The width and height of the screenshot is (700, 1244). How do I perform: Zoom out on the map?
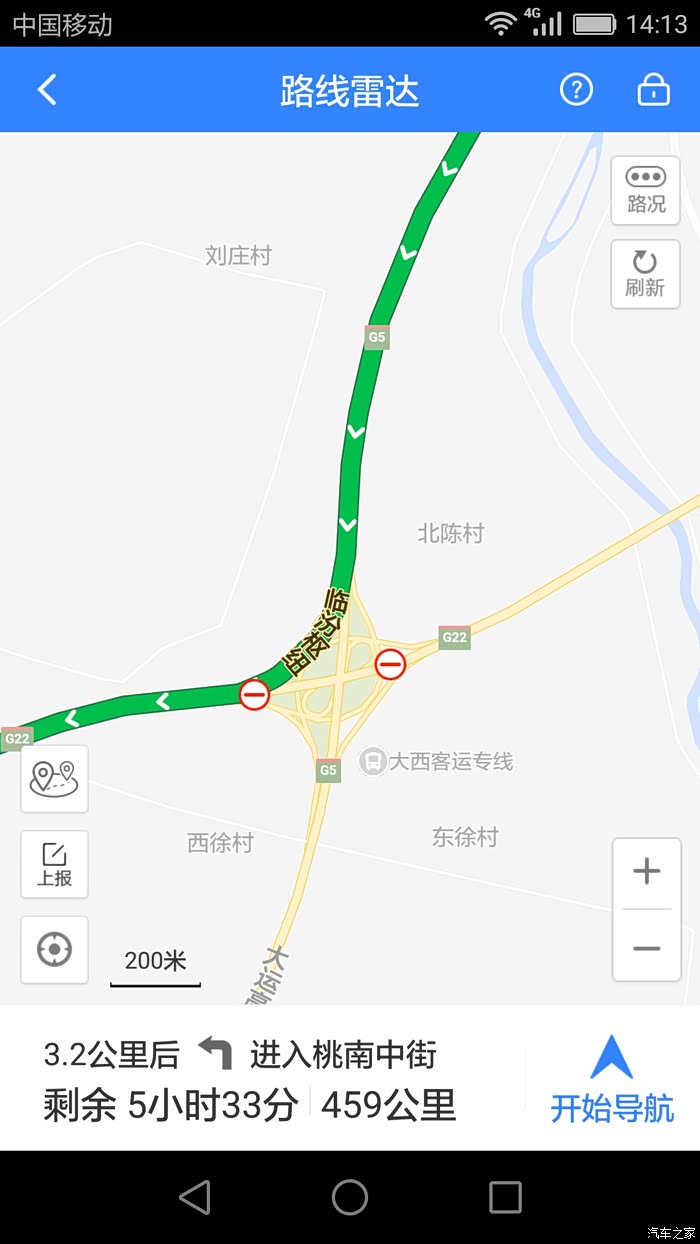click(x=646, y=948)
